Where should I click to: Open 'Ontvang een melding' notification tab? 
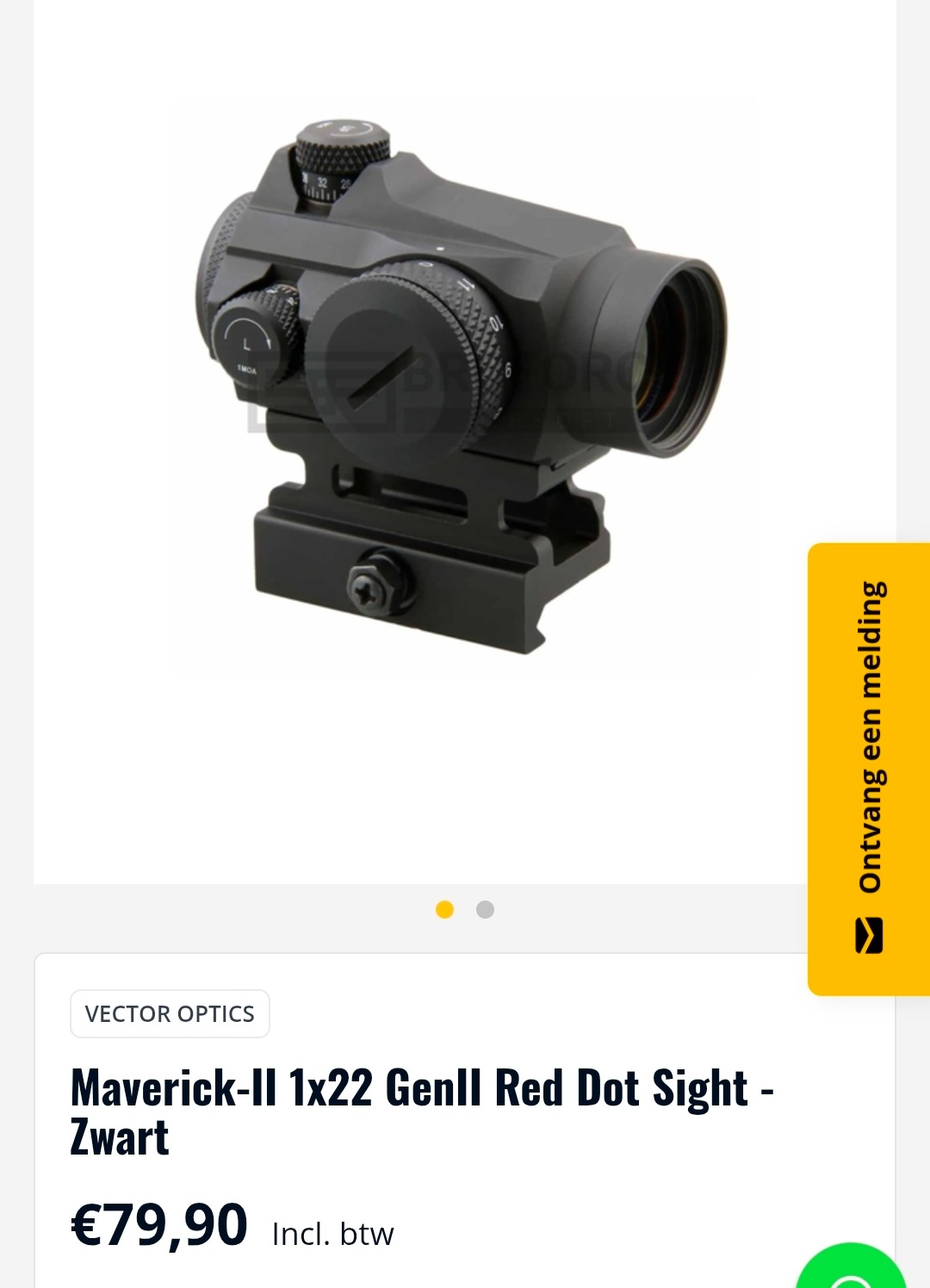click(x=869, y=768)
